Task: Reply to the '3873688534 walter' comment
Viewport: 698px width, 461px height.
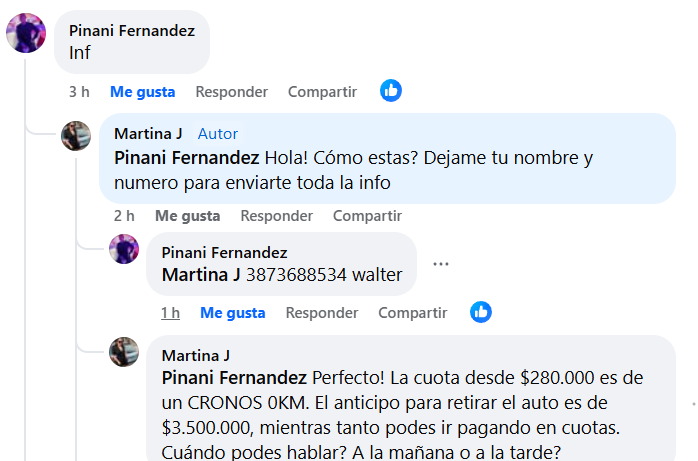Action: pos(322,313)
